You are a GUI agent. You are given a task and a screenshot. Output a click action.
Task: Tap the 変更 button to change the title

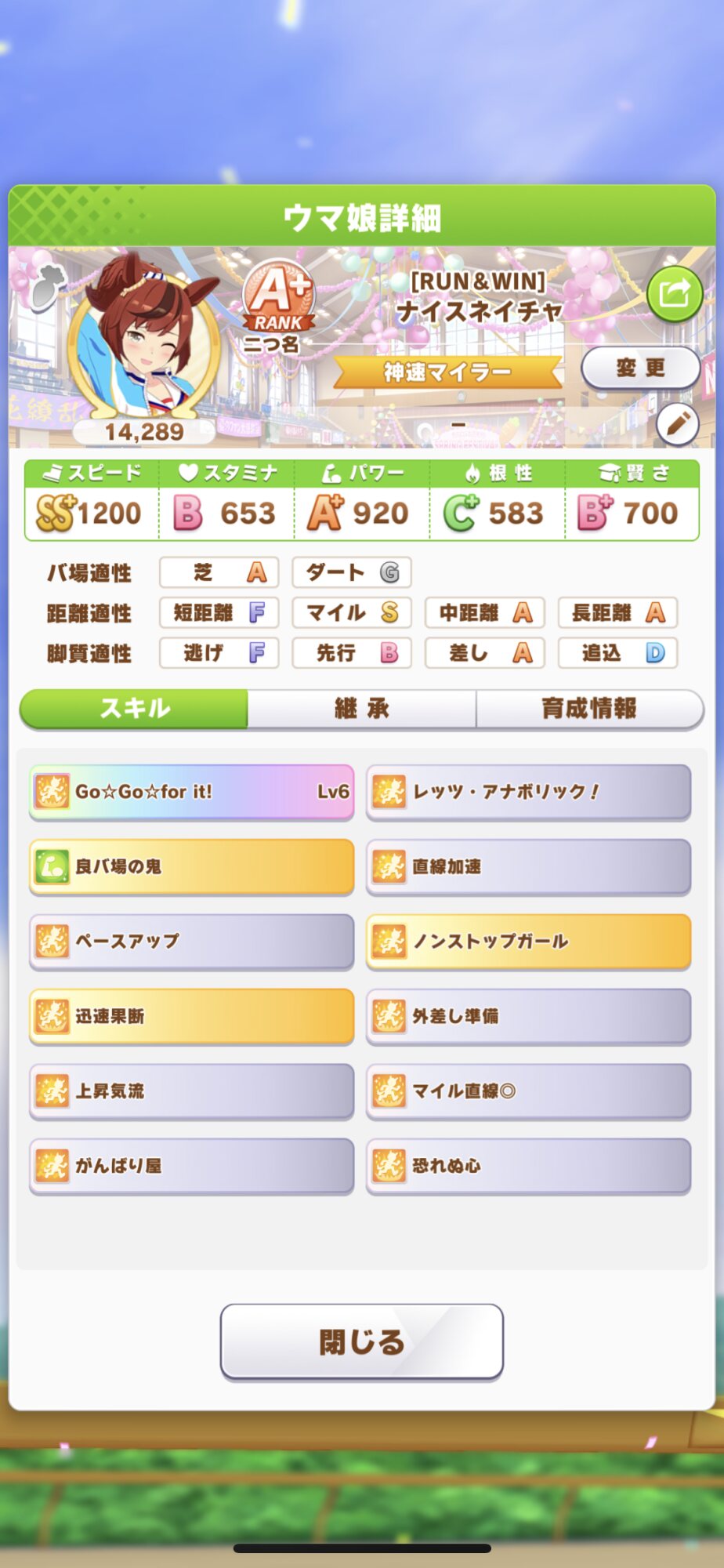640,368
